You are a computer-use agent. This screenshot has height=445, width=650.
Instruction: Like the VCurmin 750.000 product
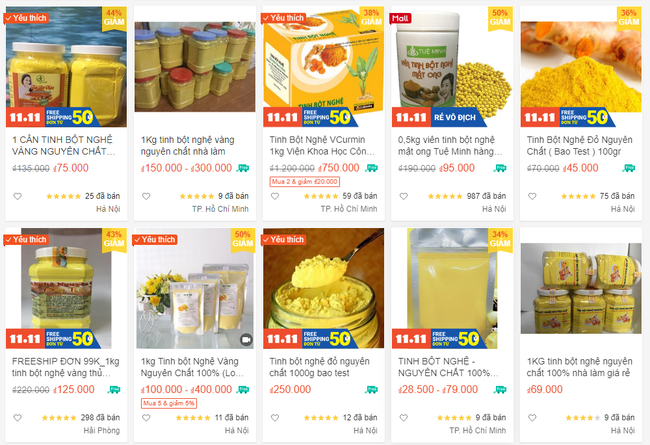click(x=273, y=196)
